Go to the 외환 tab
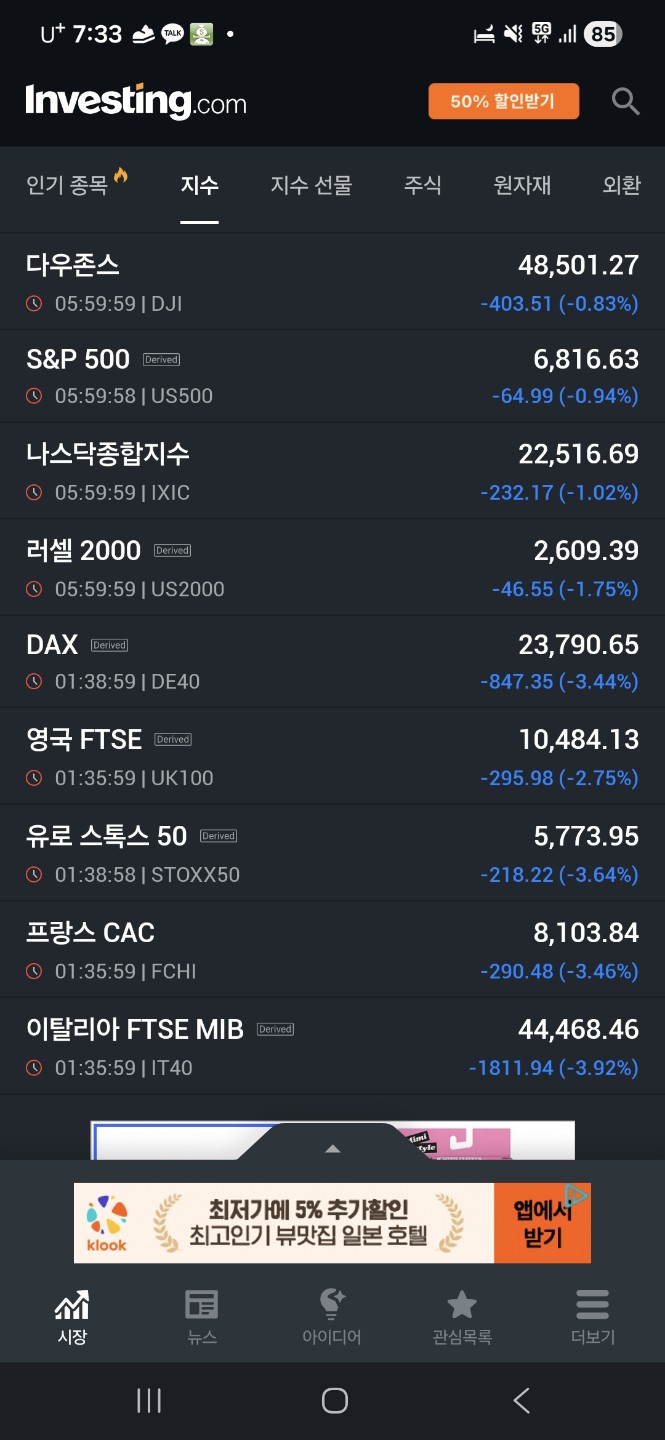This screenshot has height=1440, width=665. 621,185
